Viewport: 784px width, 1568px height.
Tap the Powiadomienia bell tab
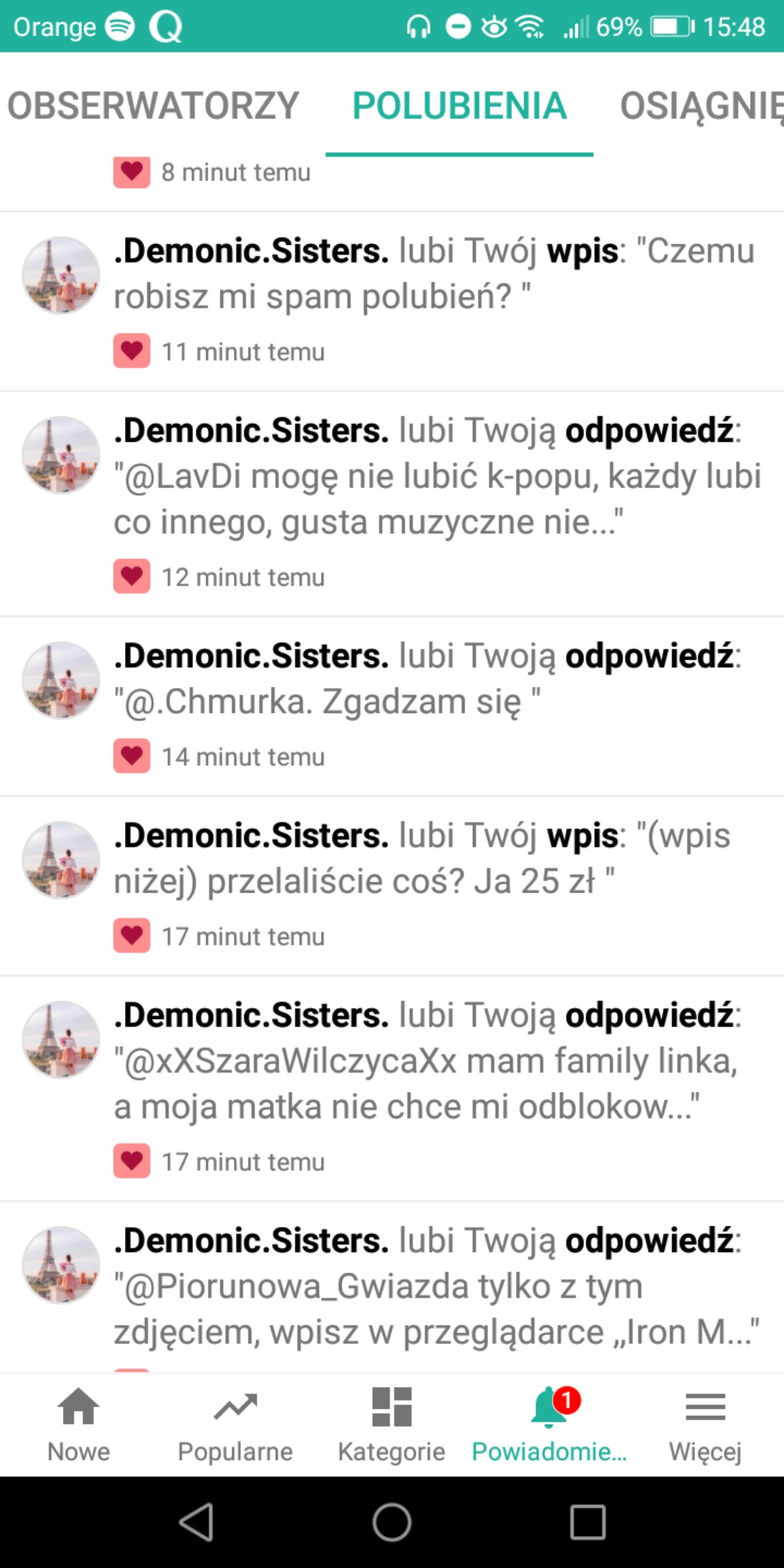pyautogui.click(x=549, y=1425)
